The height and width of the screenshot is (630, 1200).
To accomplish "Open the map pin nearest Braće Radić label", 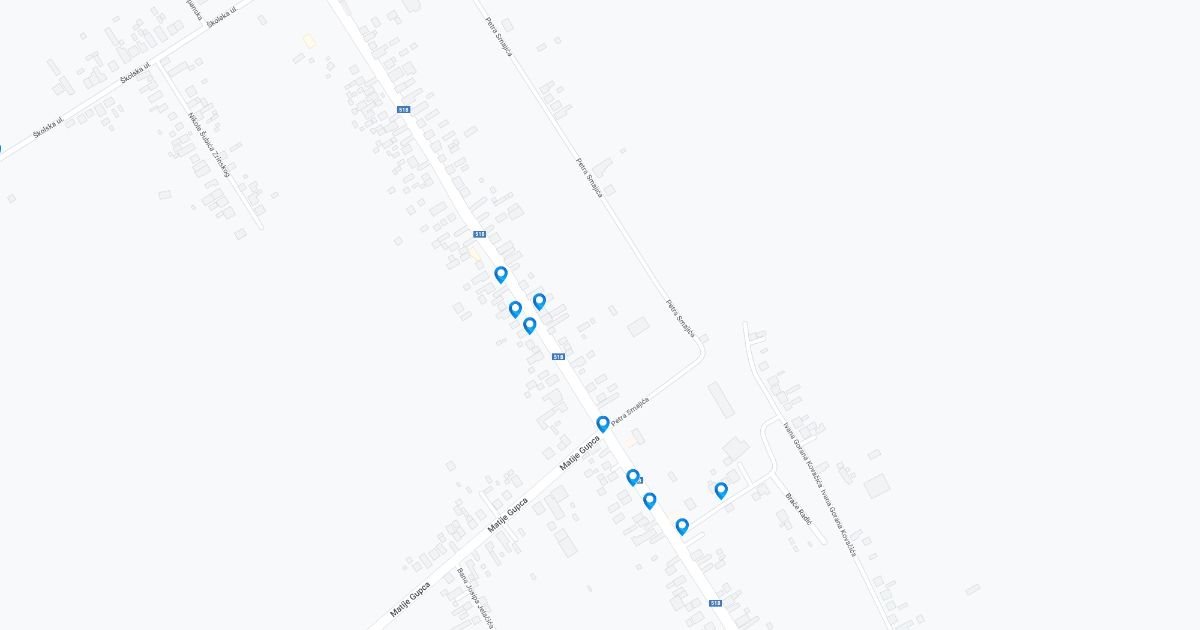I will click(x=721, y=490).
